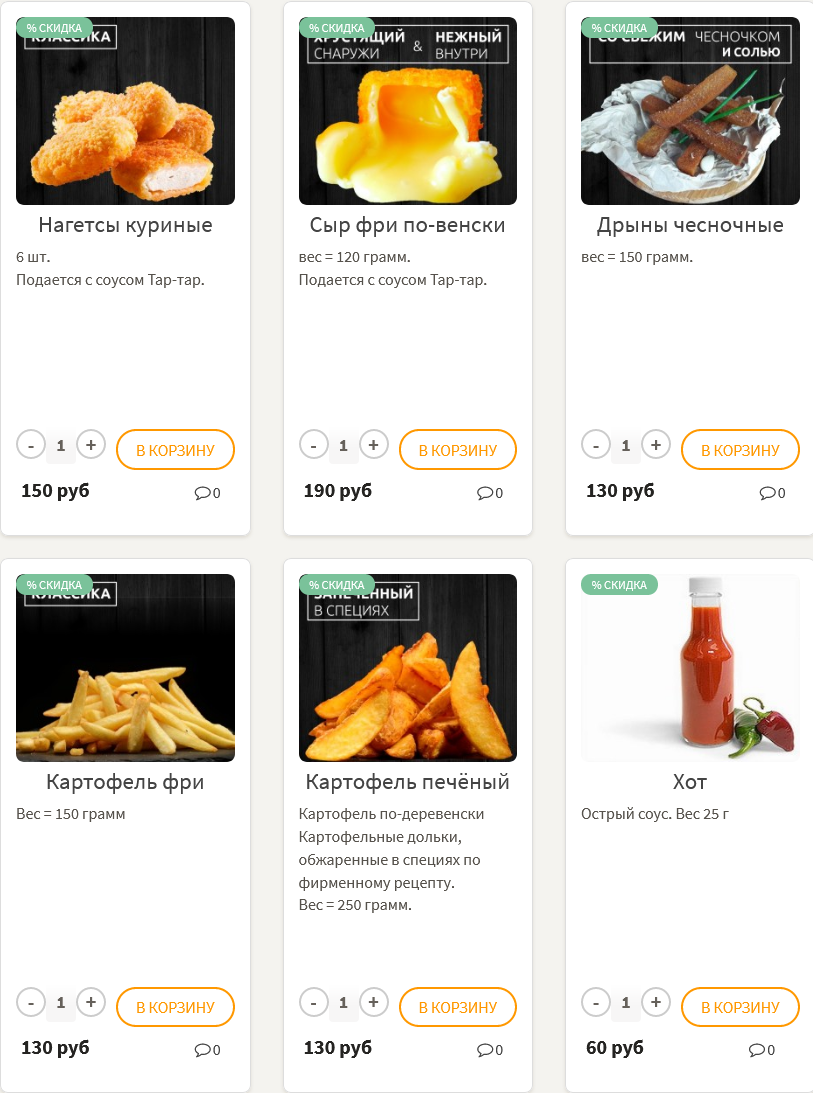Open comments for Хот sauce
Viewport: 813px width, 1093px height.
pos(761,1050)
